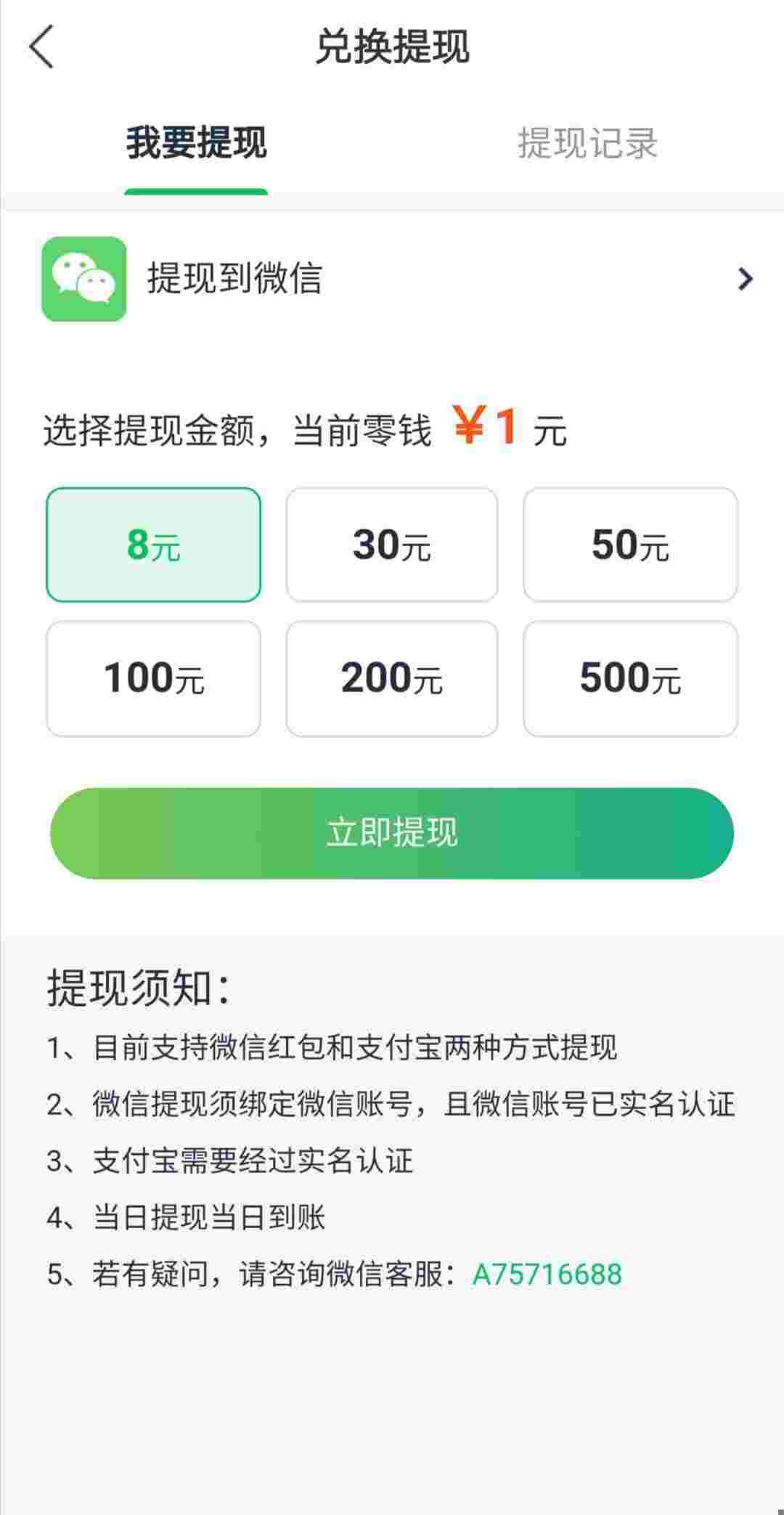Viewport: 784px width, 1515px height.
Task: Switch to the 提现记录 tab
Action: (587, 142)
